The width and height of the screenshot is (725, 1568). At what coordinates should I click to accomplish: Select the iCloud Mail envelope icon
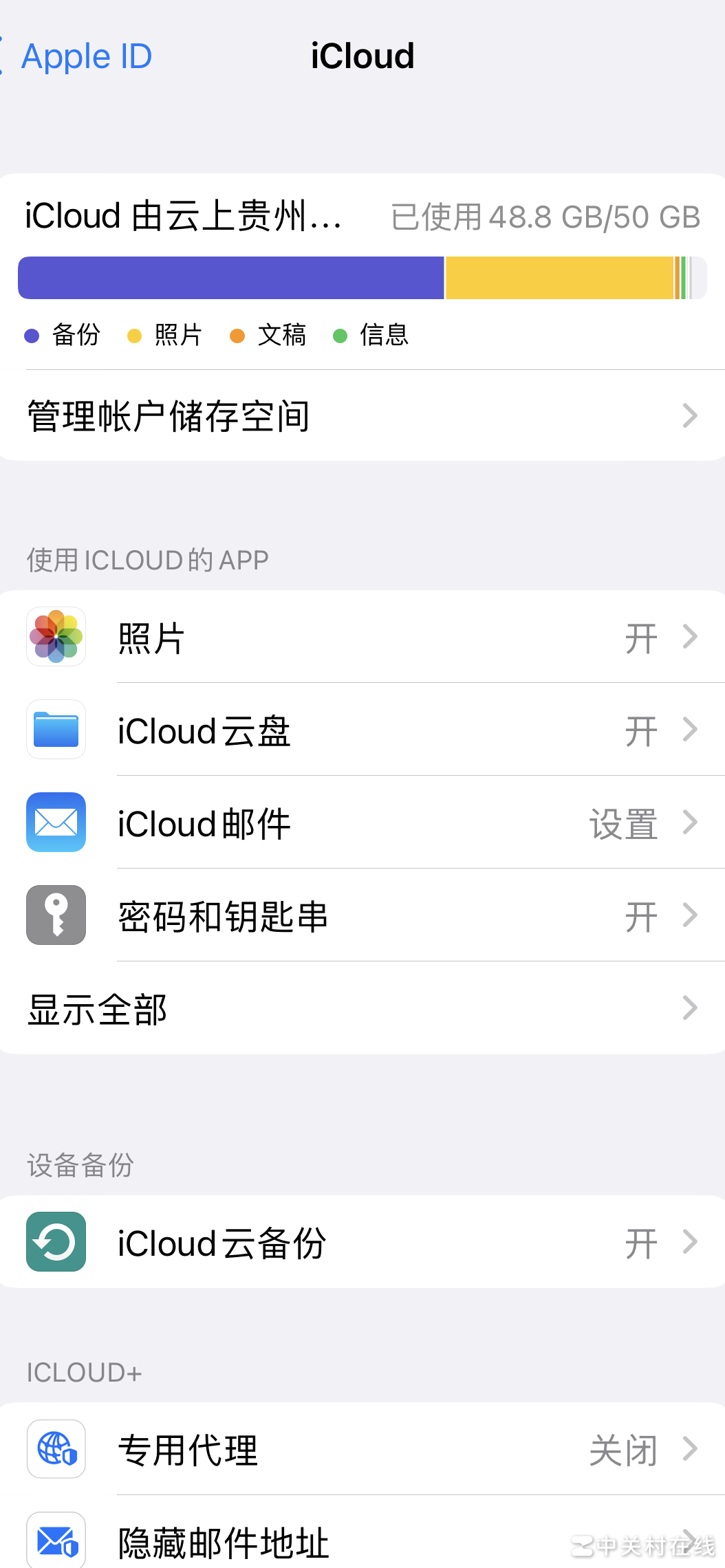[x=56, y=823]
